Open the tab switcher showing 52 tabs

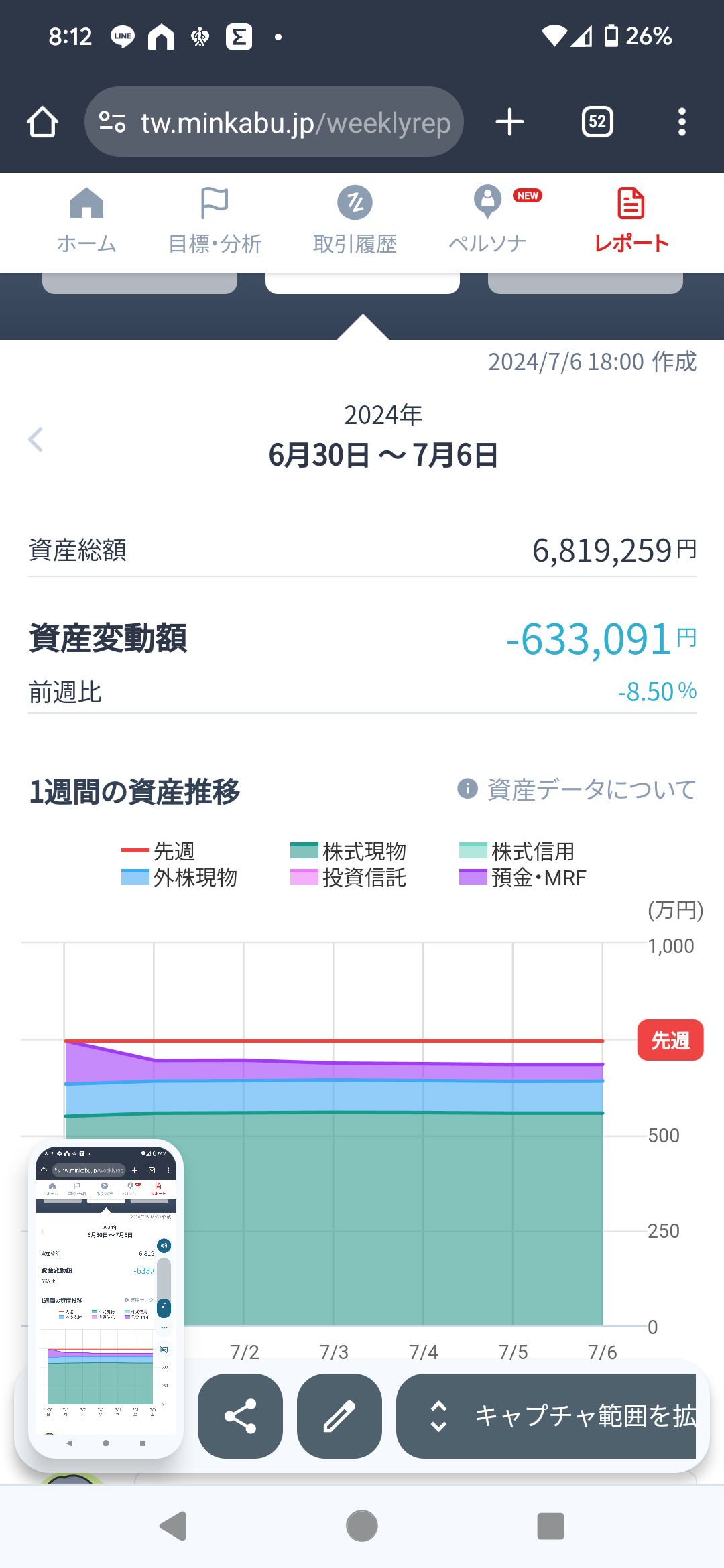(597, 122)
